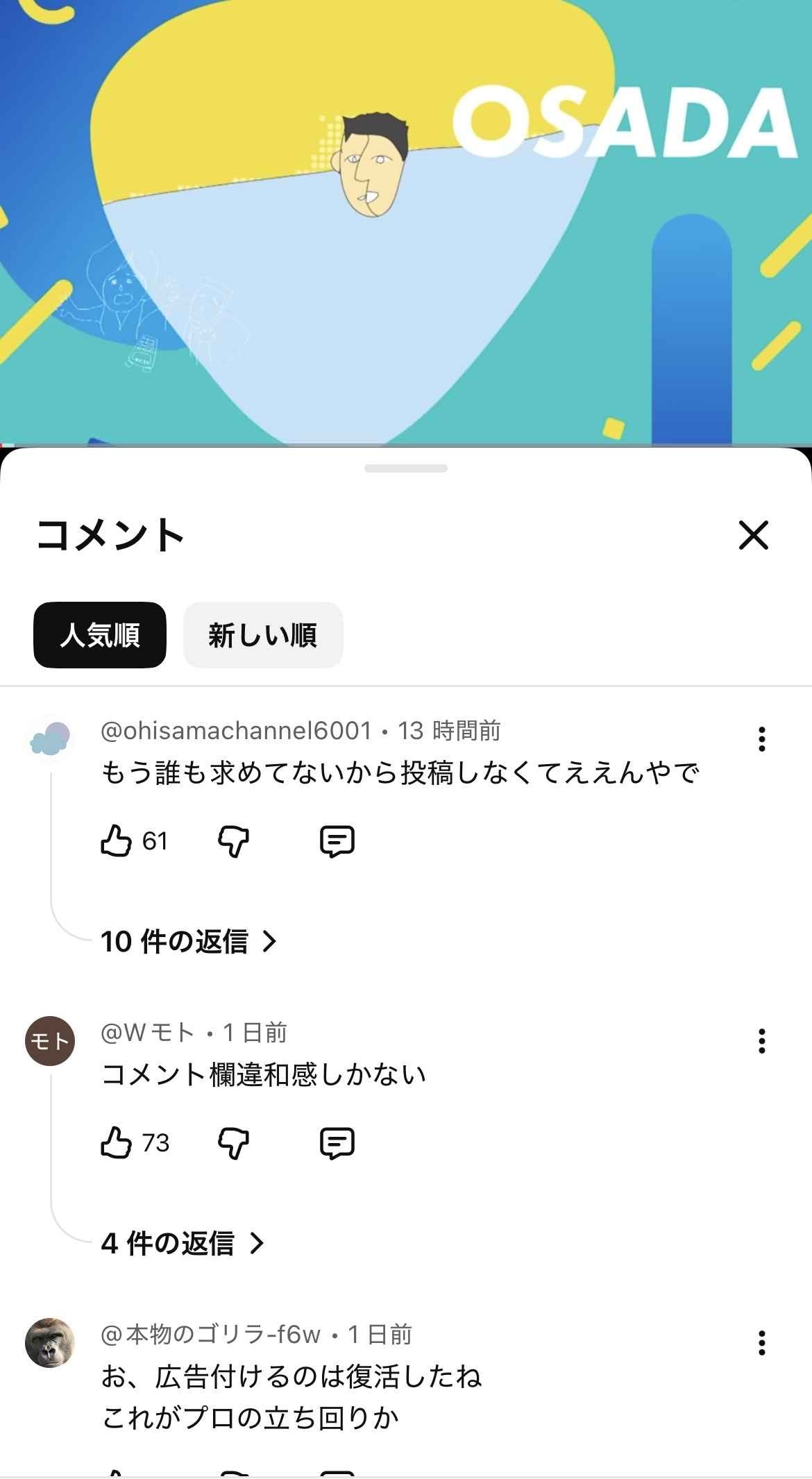Expand the 4 件の返信 replies
812x1479 pixels.
pos(180,1242)
